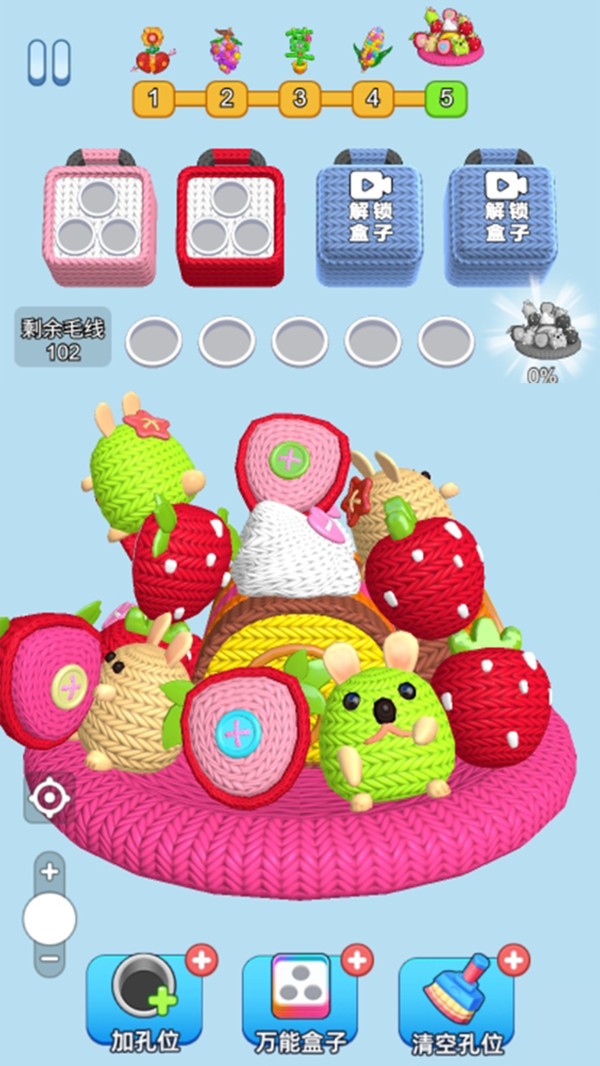Zoom out with the minus button
Viewport: 600px width, 1066px height.
(49, 960)
